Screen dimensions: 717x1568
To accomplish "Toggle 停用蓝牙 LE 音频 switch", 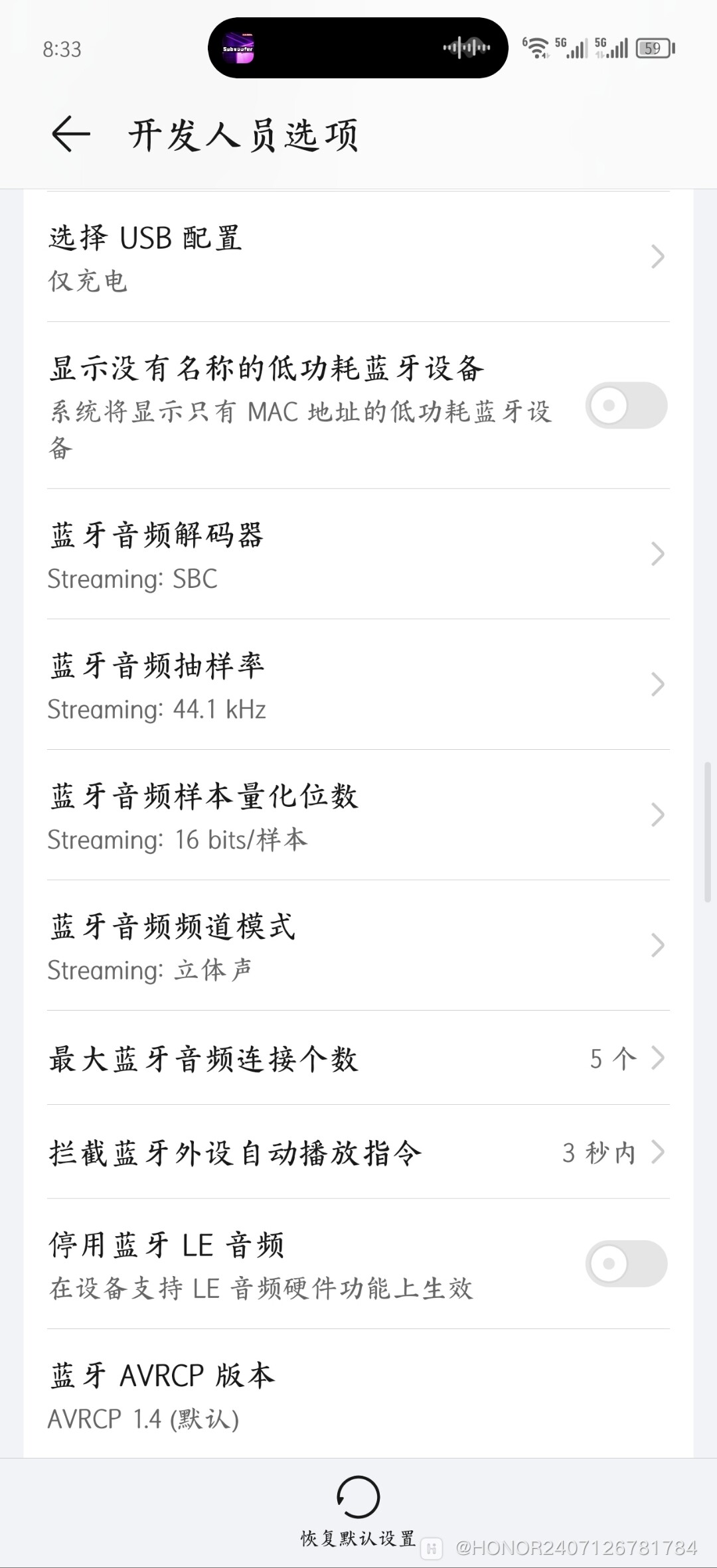I will point(625,1263).
